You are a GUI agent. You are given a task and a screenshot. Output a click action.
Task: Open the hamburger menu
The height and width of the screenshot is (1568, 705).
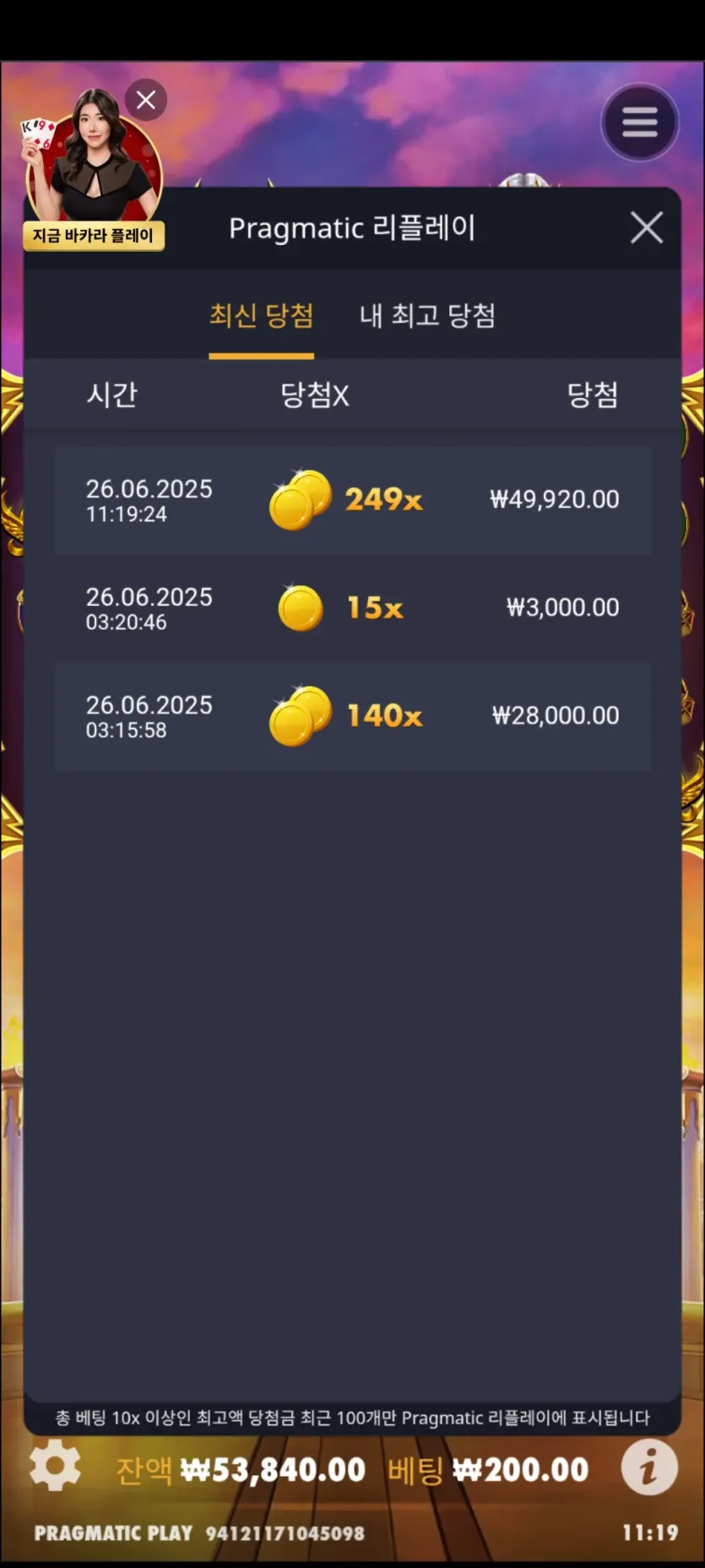[x=639, y=122]
